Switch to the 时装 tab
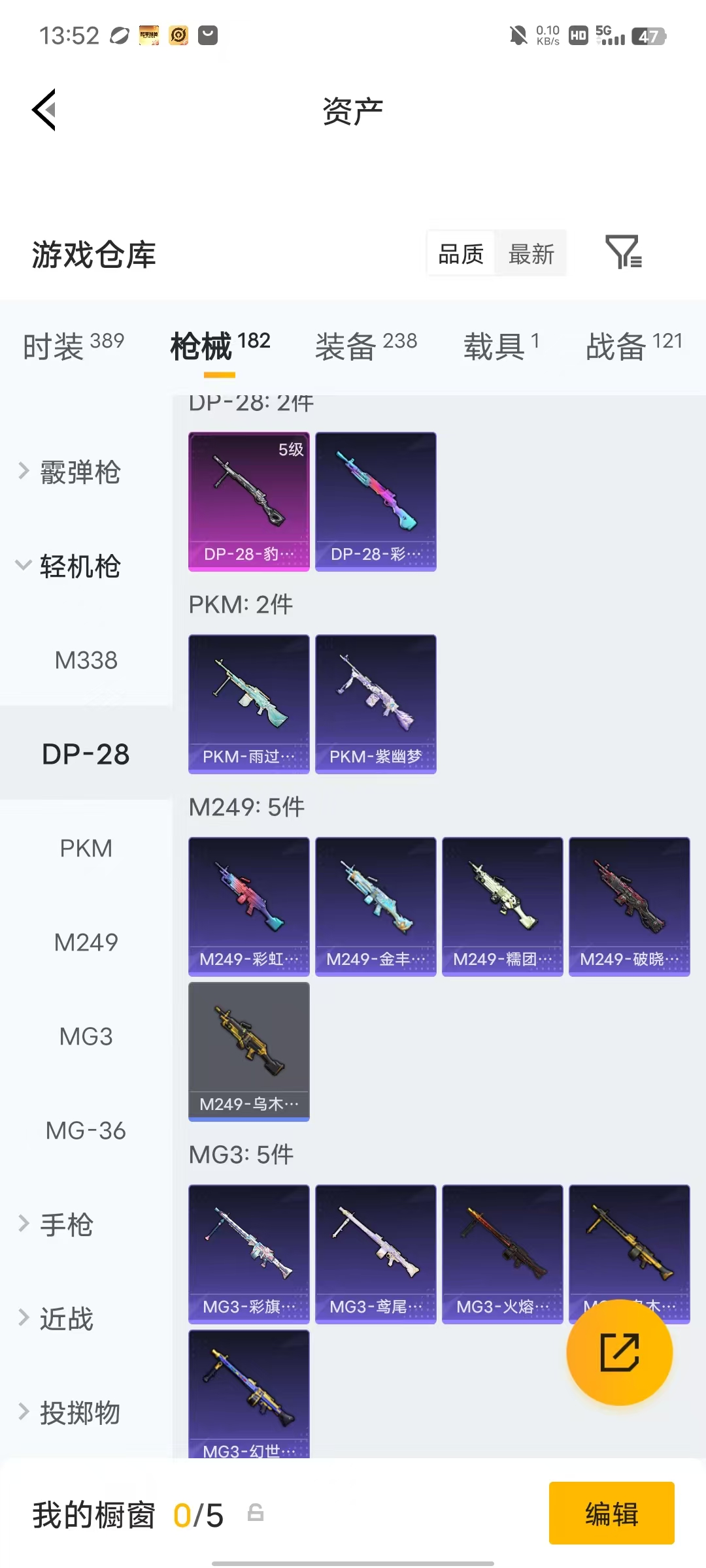706x1568 pixels. [73, 346]
